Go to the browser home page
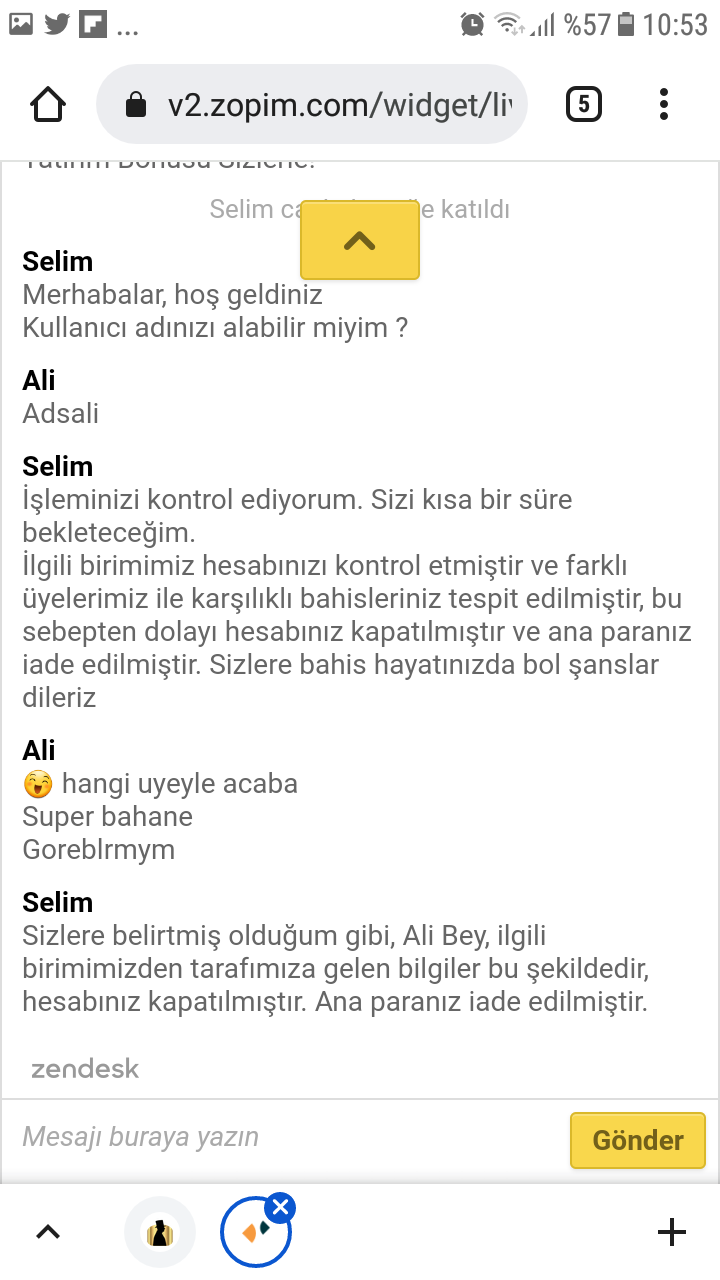The height and width of the screenshot is (1280, 720). coord(49,104)
